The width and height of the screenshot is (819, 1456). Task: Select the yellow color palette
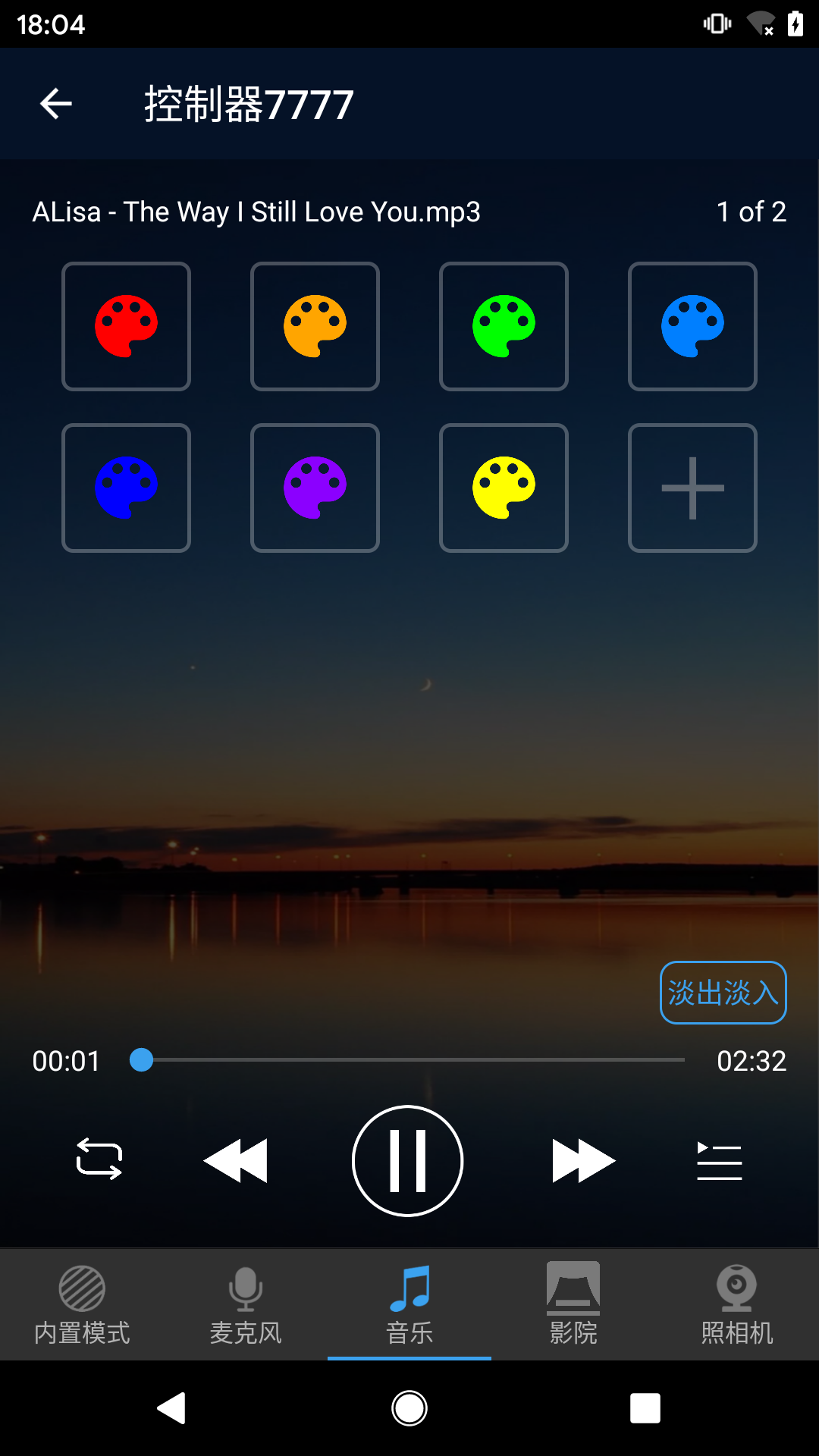pos(504,488)
